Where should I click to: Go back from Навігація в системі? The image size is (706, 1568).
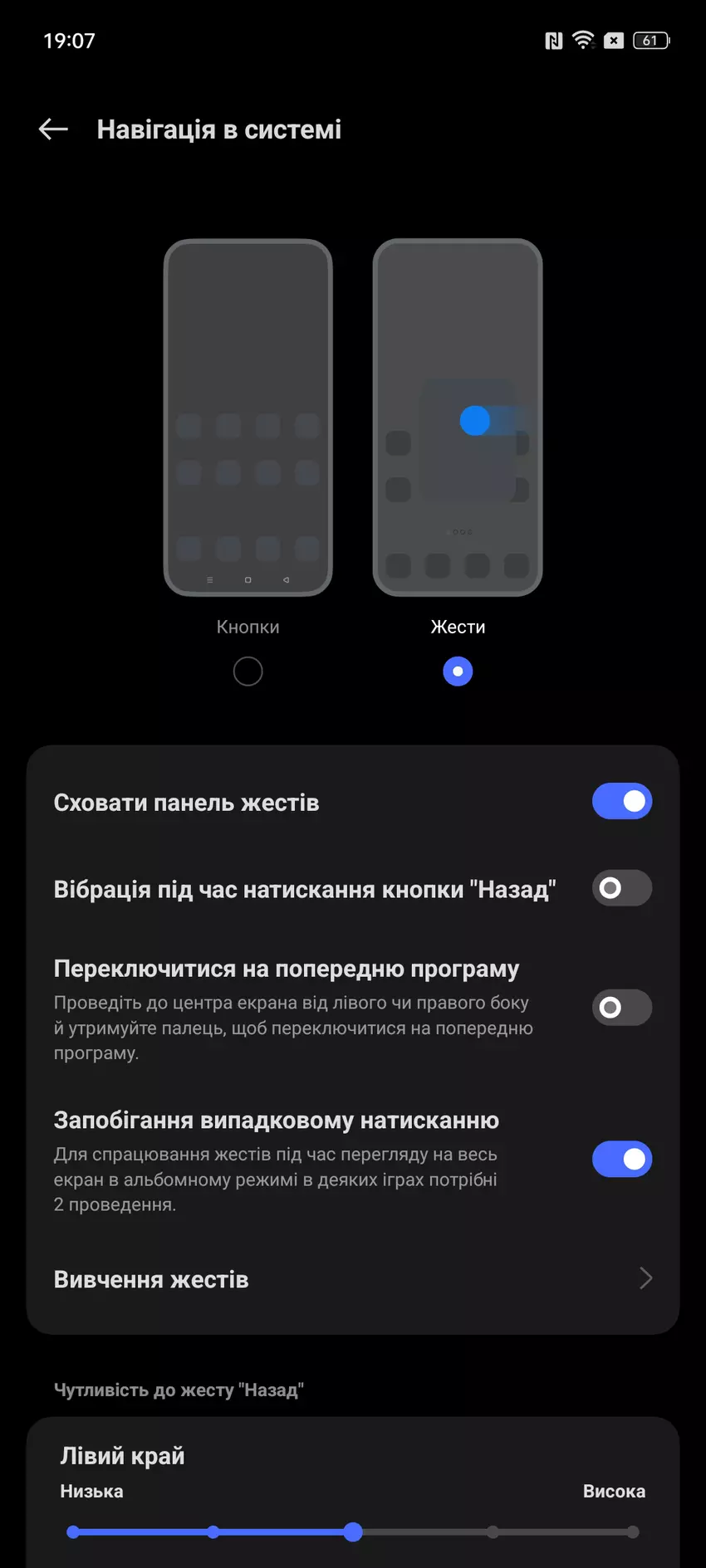pyautogui.click(x=53, y=129)
